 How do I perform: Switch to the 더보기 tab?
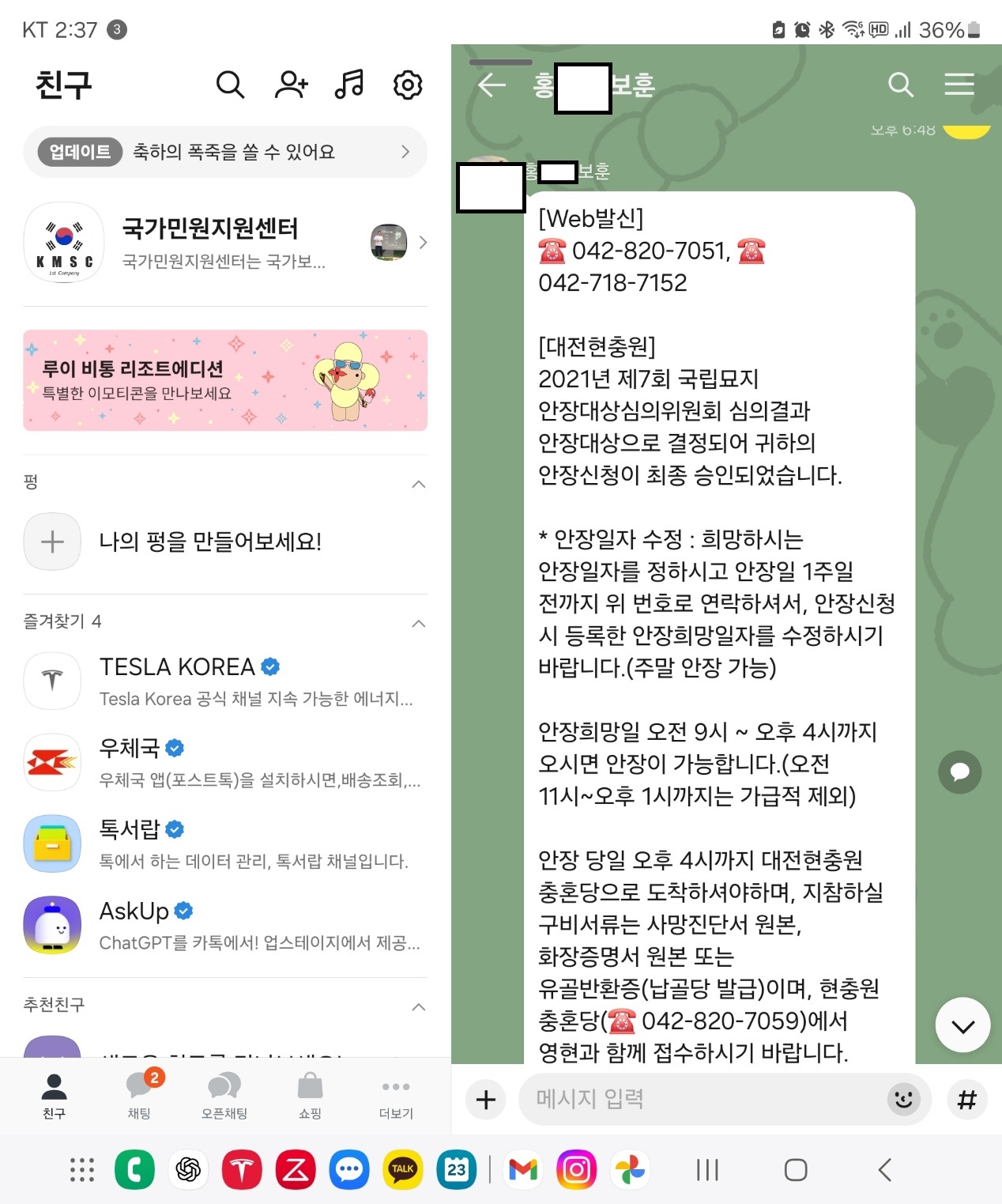coord(395,1094)
